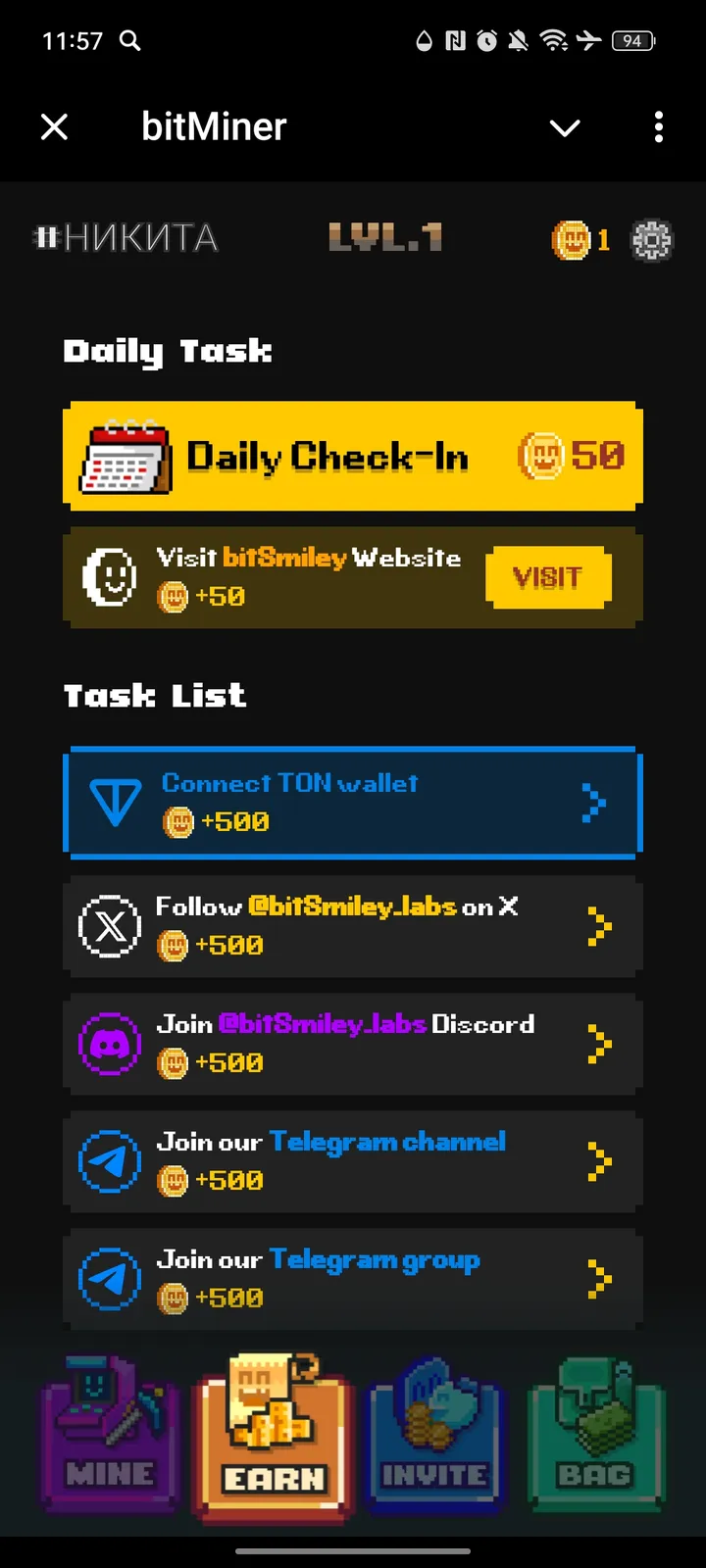Click the TON wallet diamond icon
Screen dimensions: 706x1568
pos(118,802)
